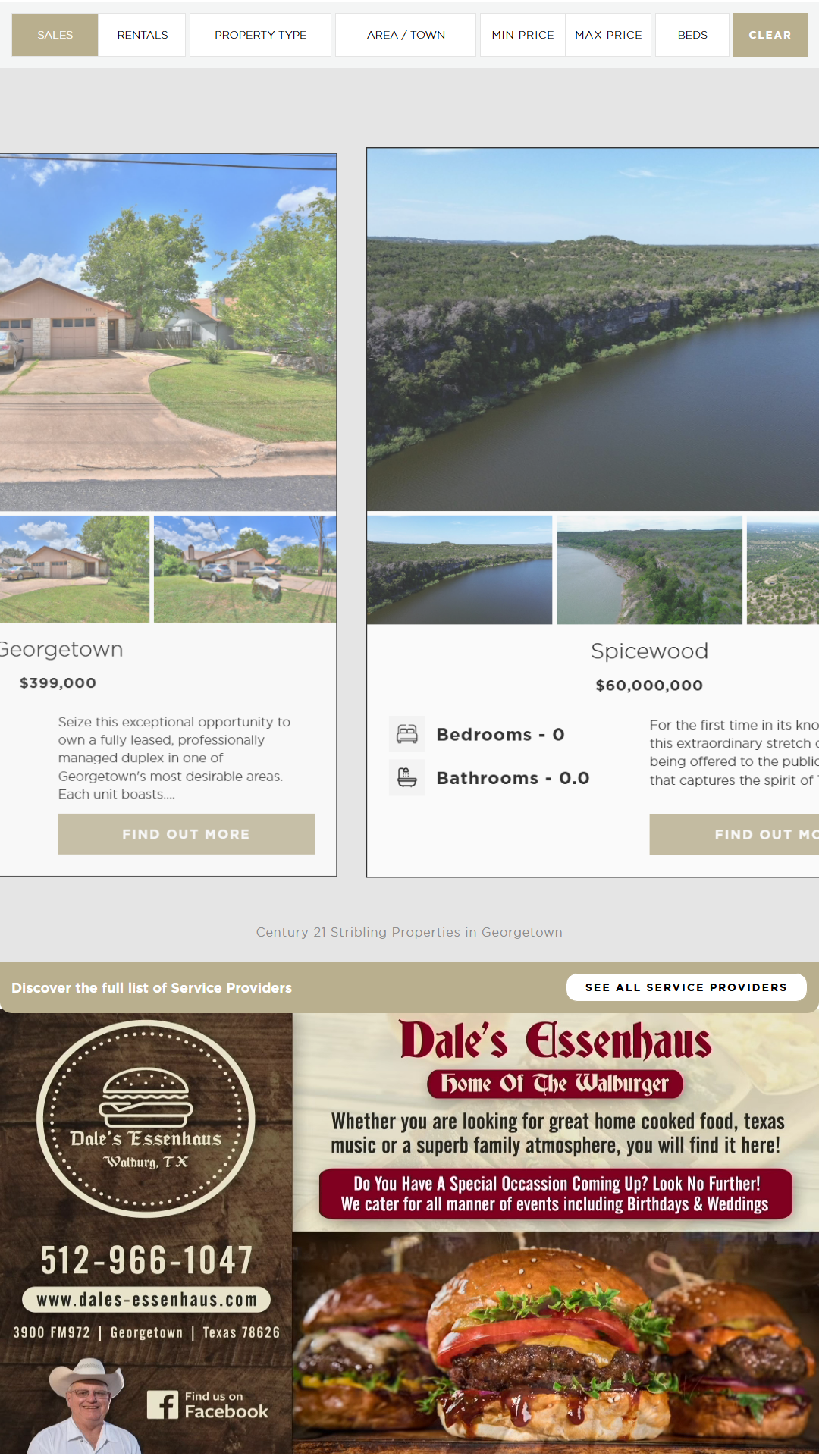
Task: Open the Property Type dropdown
Action: pos(260,35)
